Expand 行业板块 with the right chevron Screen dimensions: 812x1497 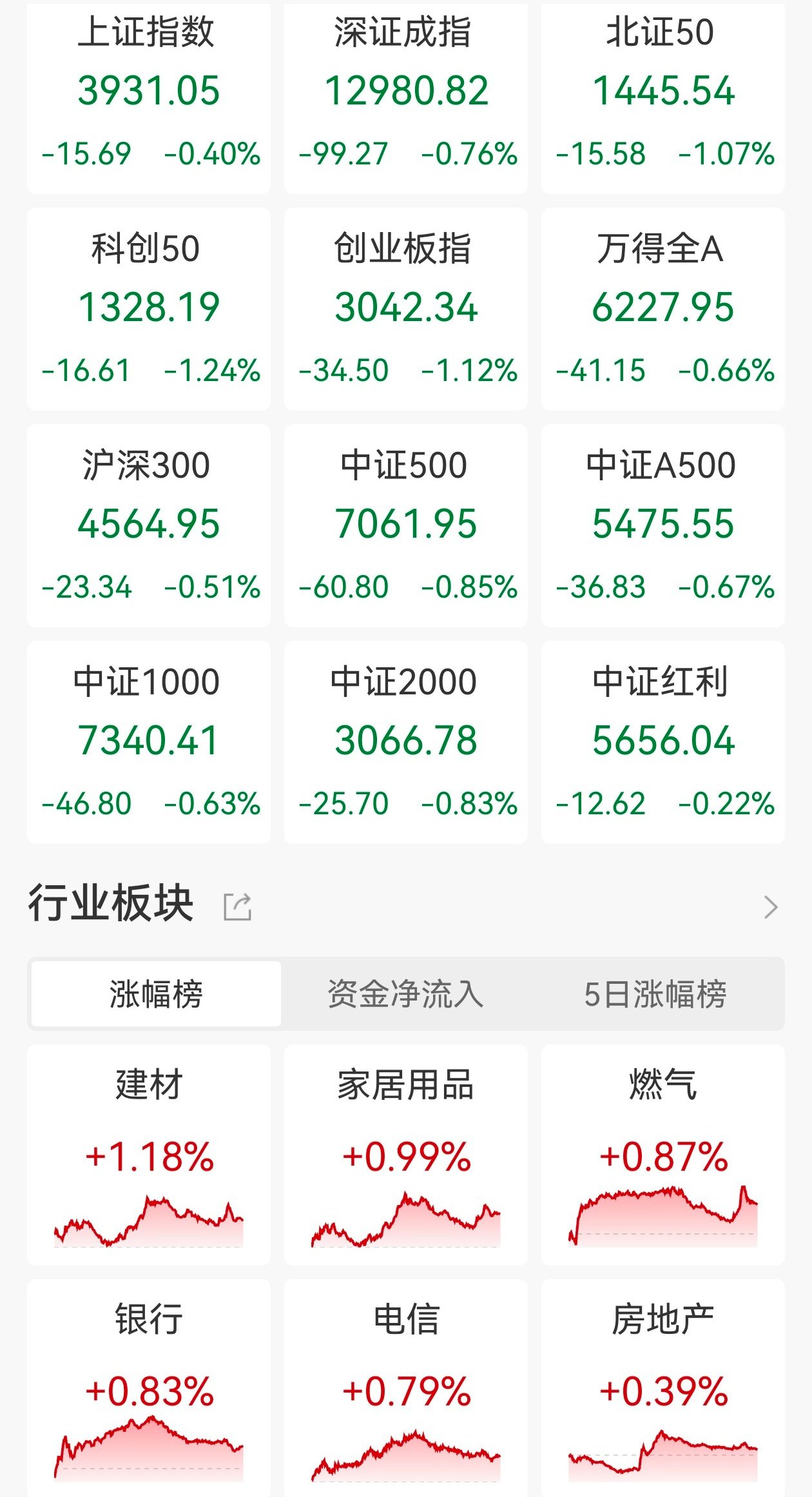(771, 906)
